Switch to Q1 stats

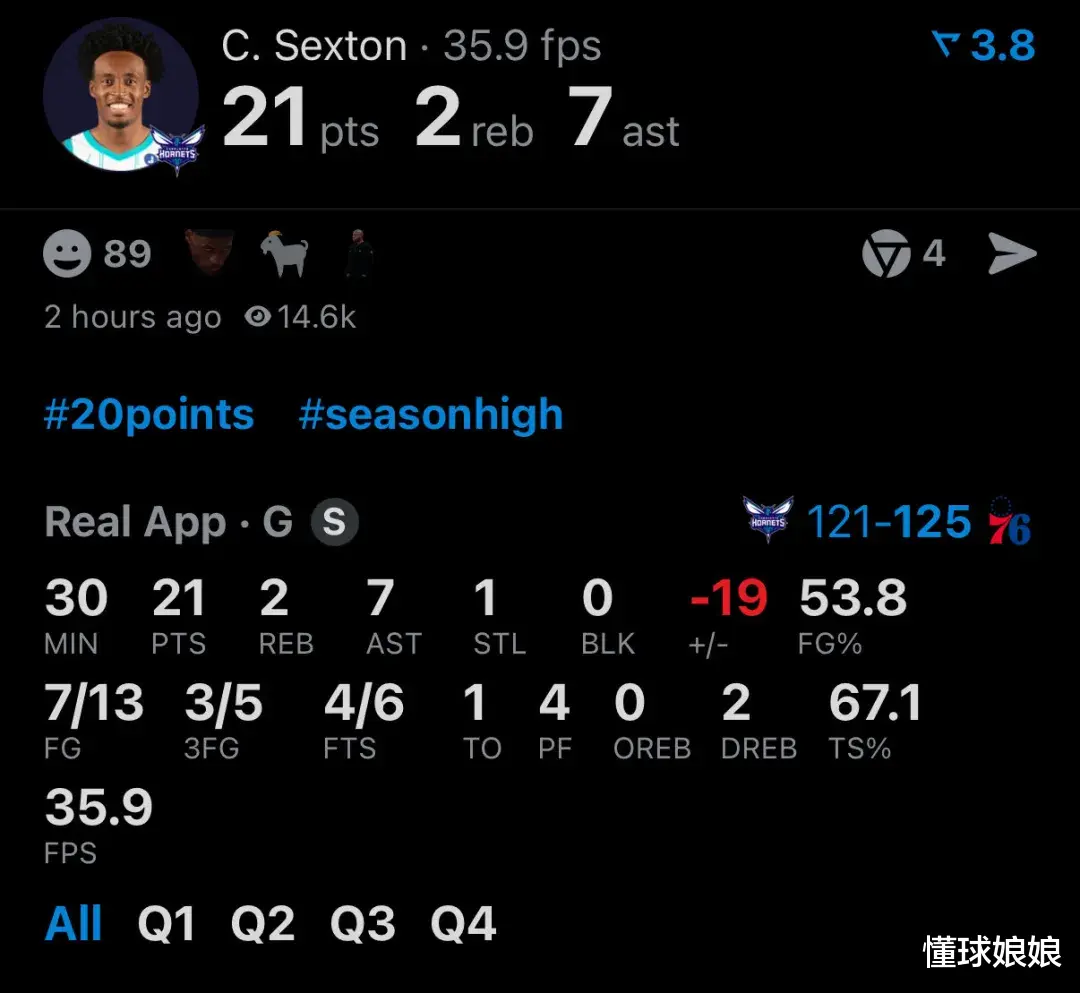coord(166,924)
